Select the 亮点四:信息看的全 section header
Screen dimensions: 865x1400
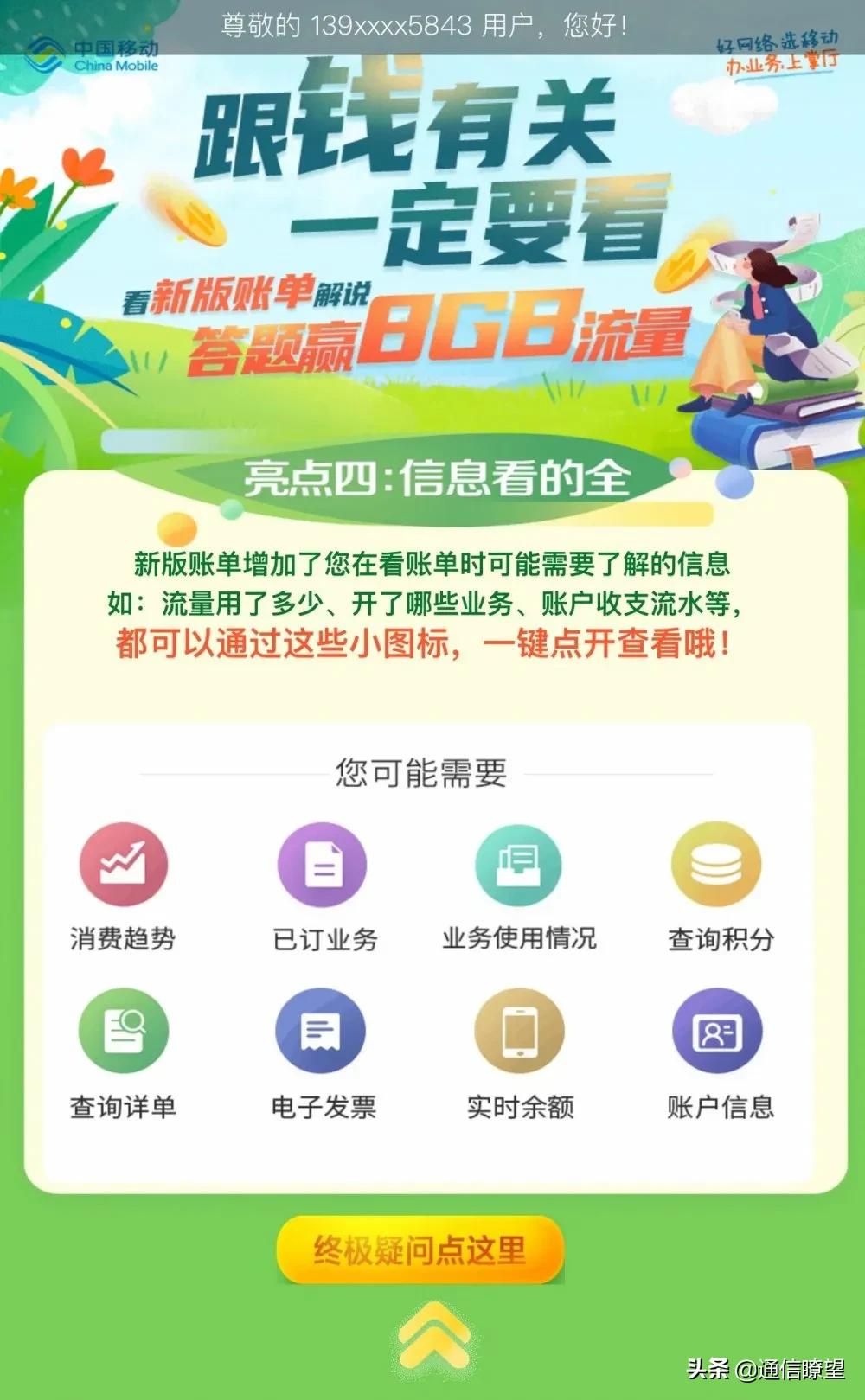coord(432,475)
